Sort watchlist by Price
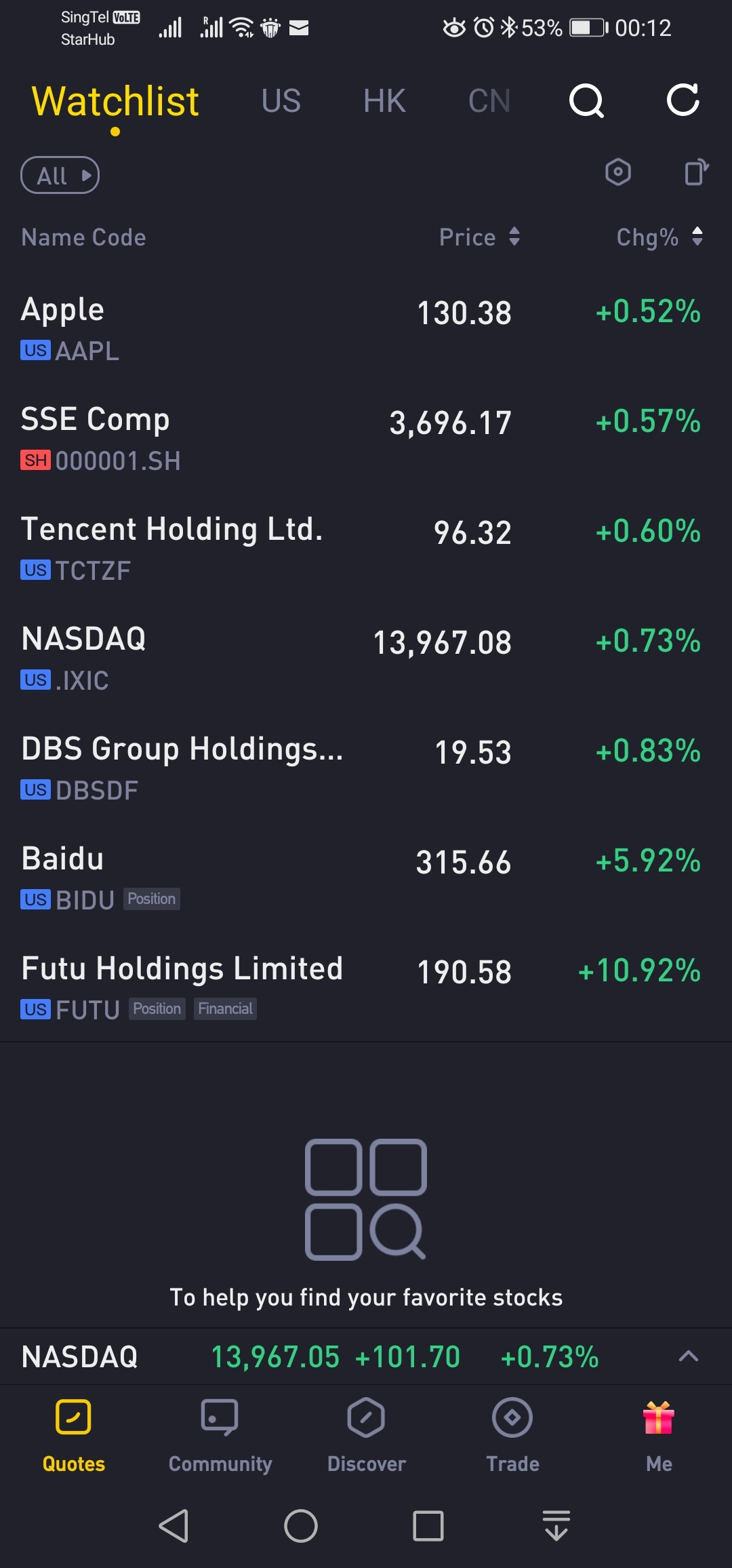Viewport: 732px width, 1568px height. [480, 237]
